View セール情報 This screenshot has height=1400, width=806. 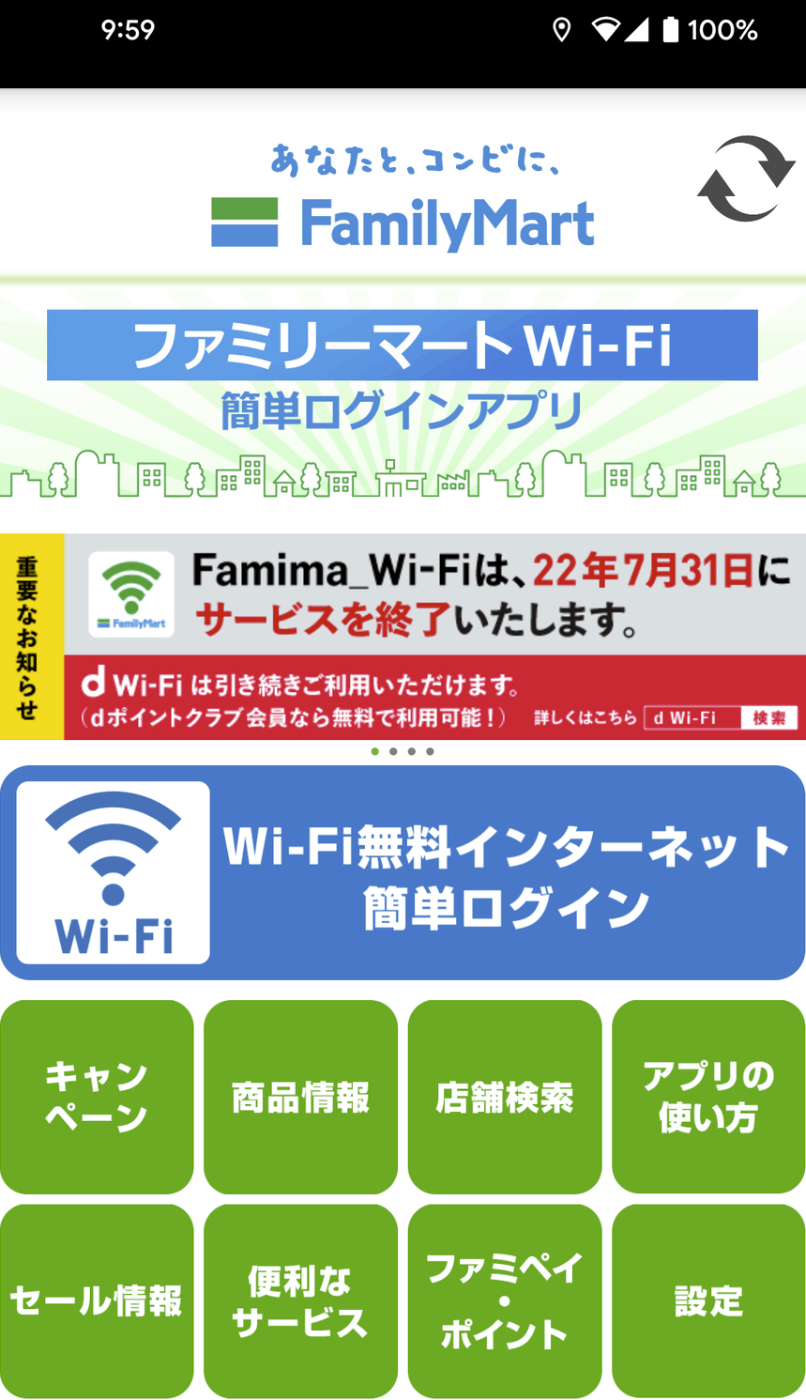click(97, 1300)
